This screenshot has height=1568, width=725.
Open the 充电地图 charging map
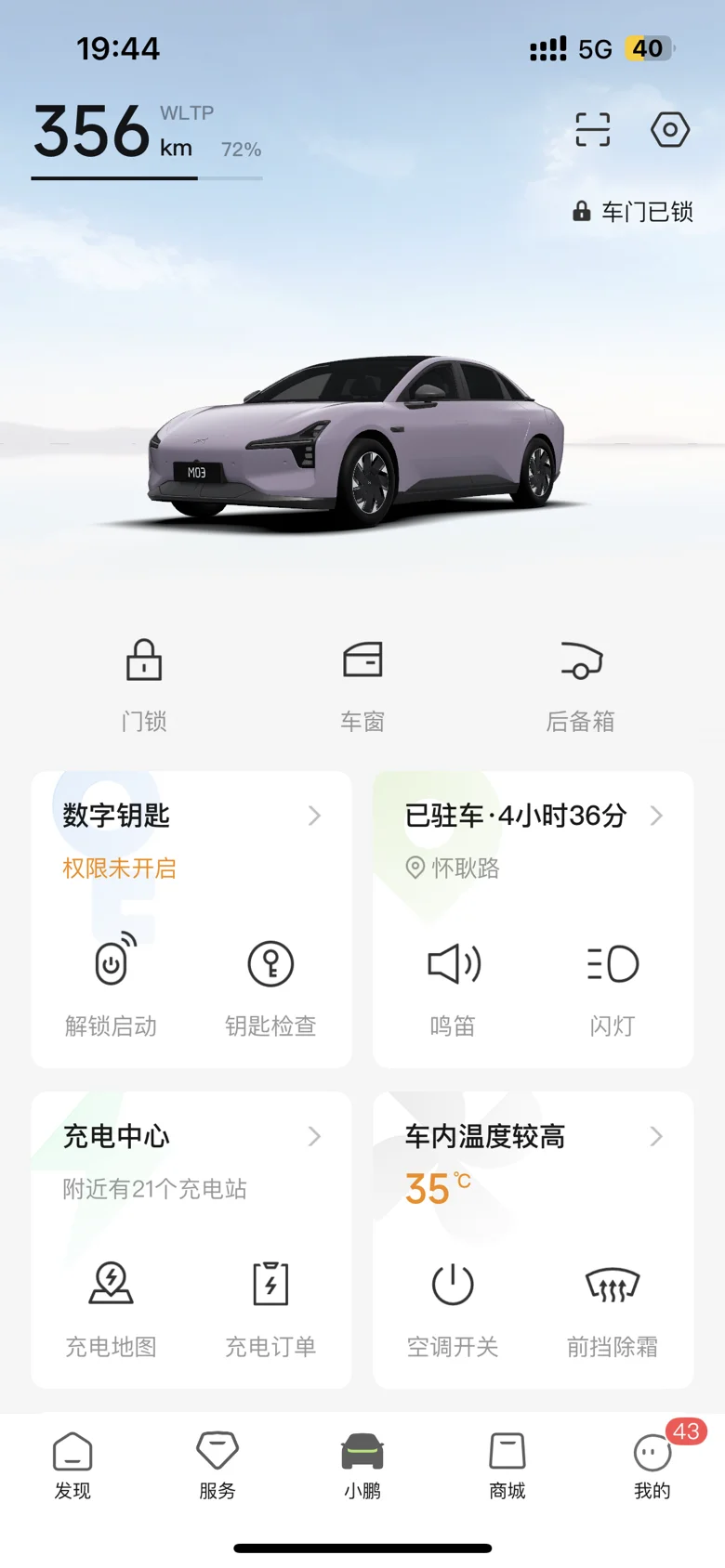(x=112, y=1306)
